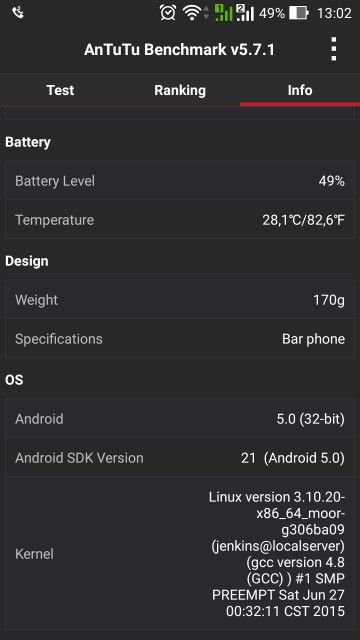Switch to the Test tab
Image resolution: width=360 pixels, height=640 pixels.
click(60, 90)
